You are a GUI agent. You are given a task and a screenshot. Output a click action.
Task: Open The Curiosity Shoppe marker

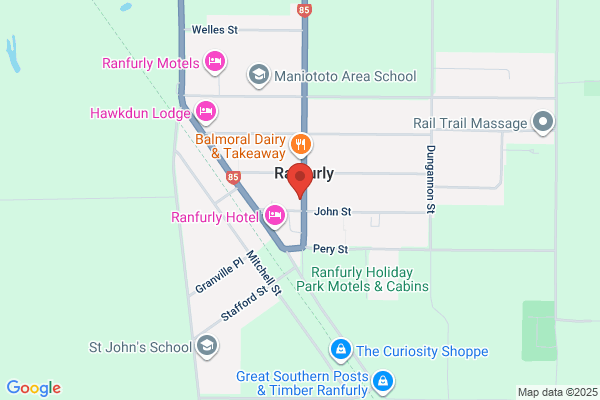point(341,350)
